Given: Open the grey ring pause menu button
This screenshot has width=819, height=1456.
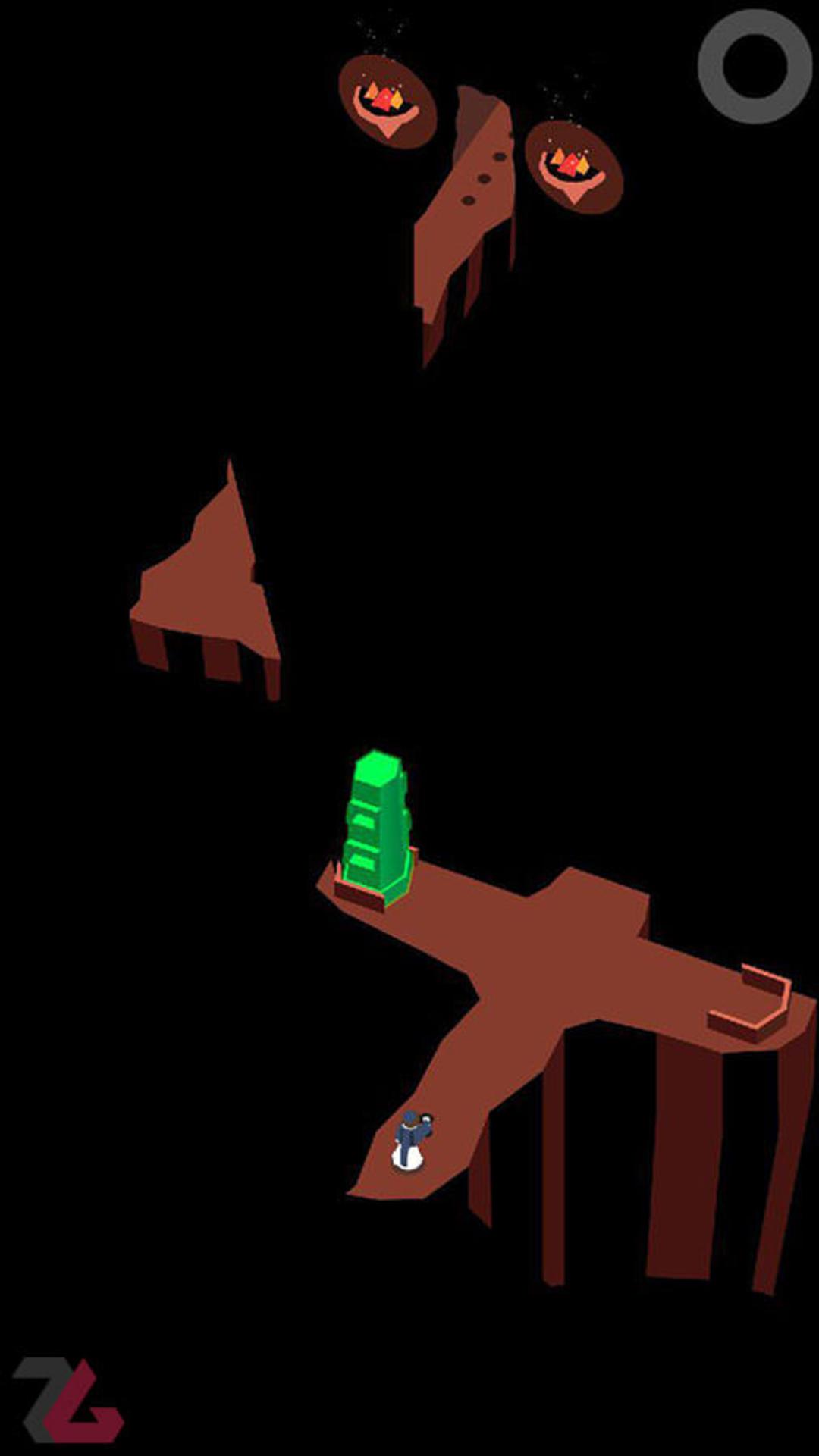Looking at the screenshot, I should point(755,66).
